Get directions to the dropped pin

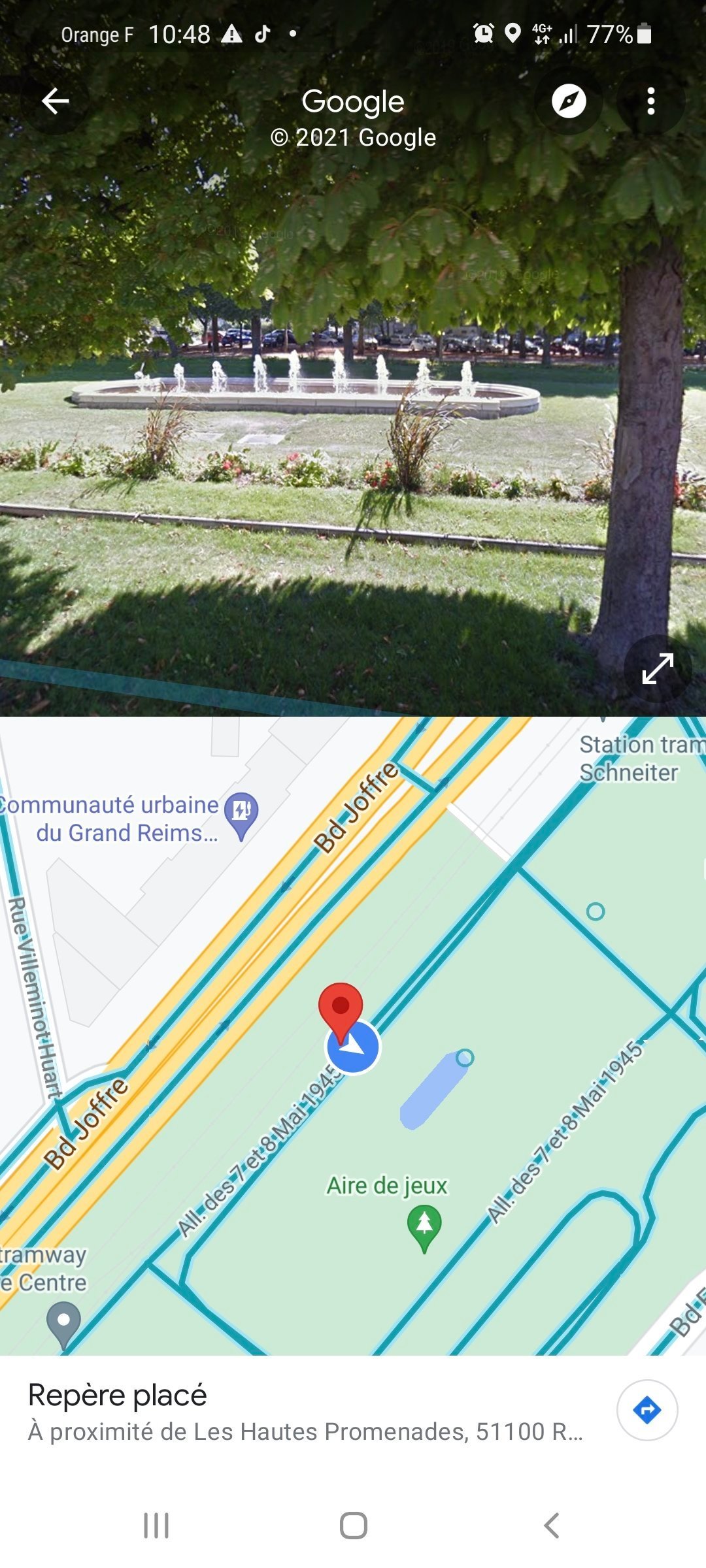[x=647, y=1410]
